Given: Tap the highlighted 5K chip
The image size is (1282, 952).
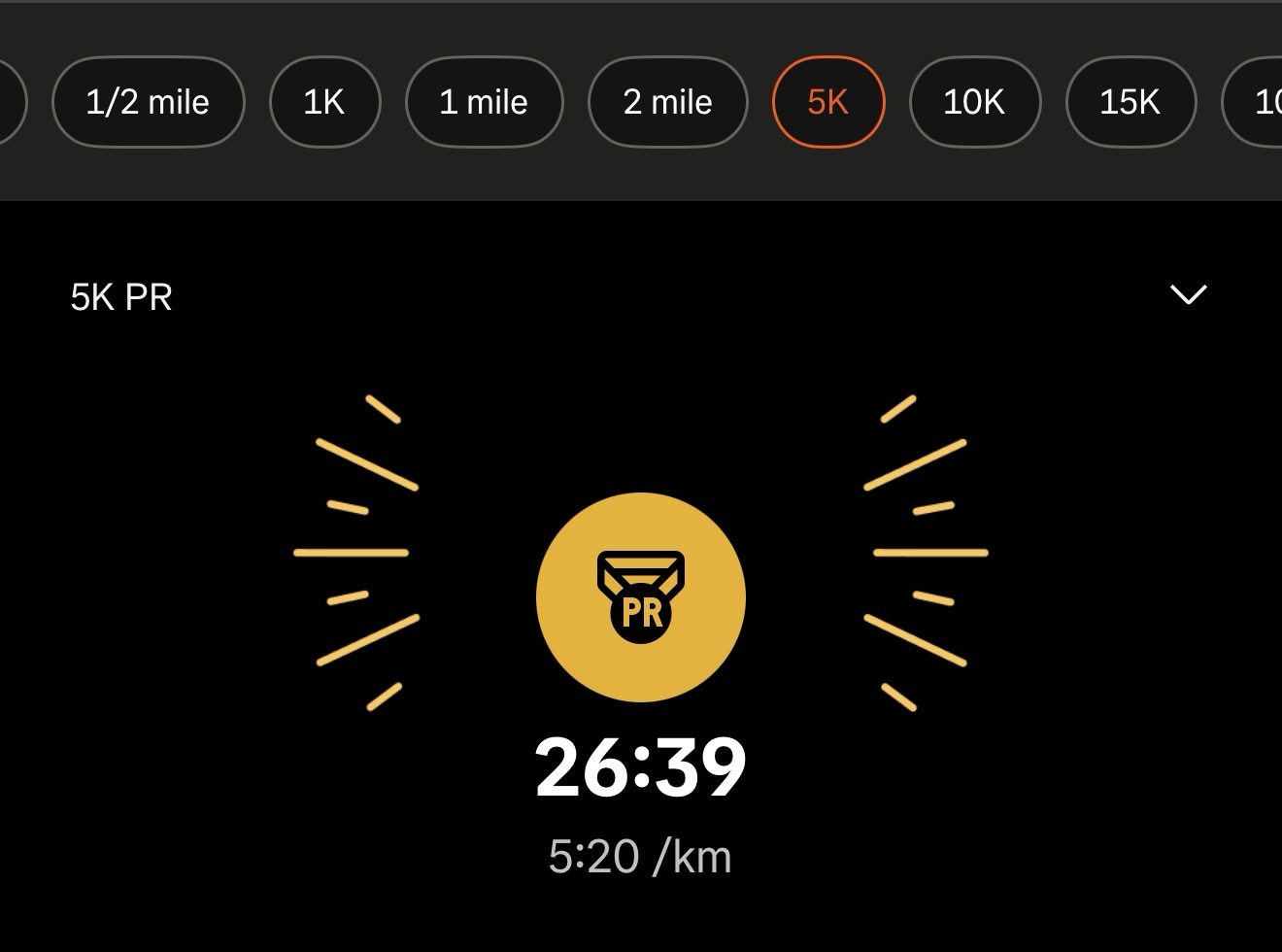Looking at the screenshot, I should click(x=827, y=102).
